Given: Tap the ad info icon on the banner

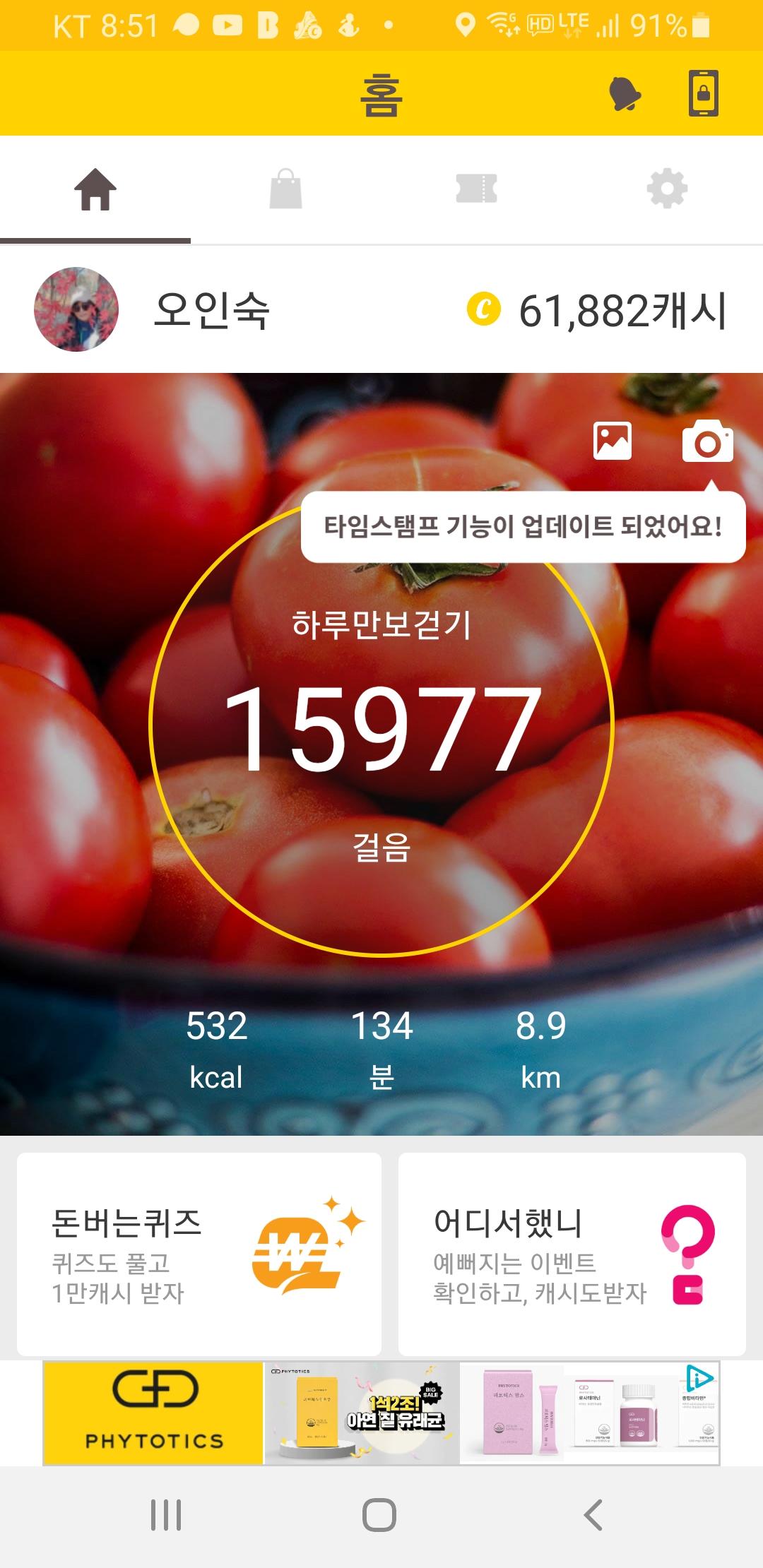Looking at the screenshot, I should (x=699, y=1378).
